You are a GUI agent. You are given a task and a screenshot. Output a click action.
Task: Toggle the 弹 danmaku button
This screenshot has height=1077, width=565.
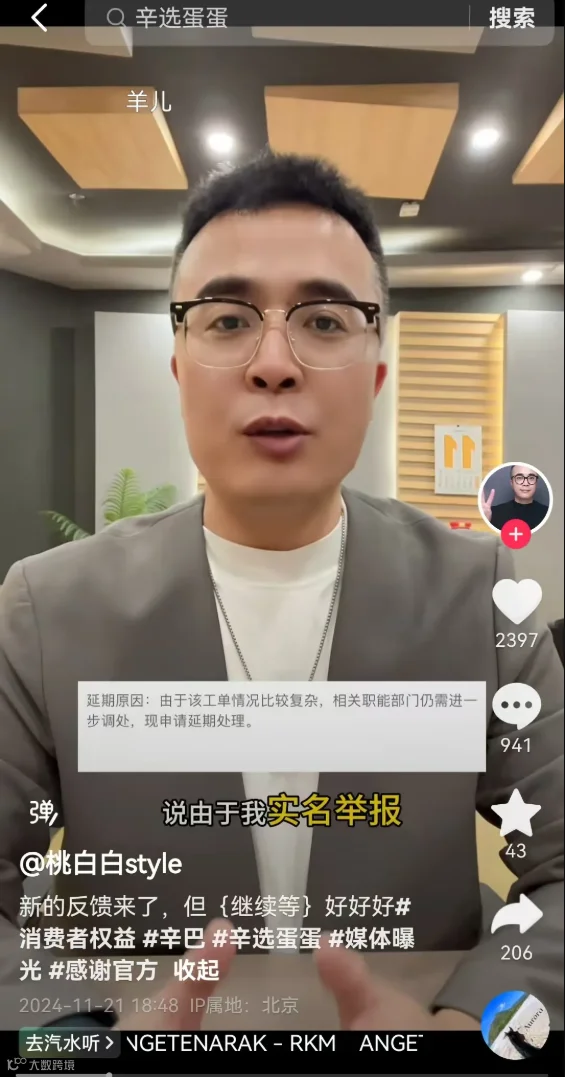tap(43, 812)
